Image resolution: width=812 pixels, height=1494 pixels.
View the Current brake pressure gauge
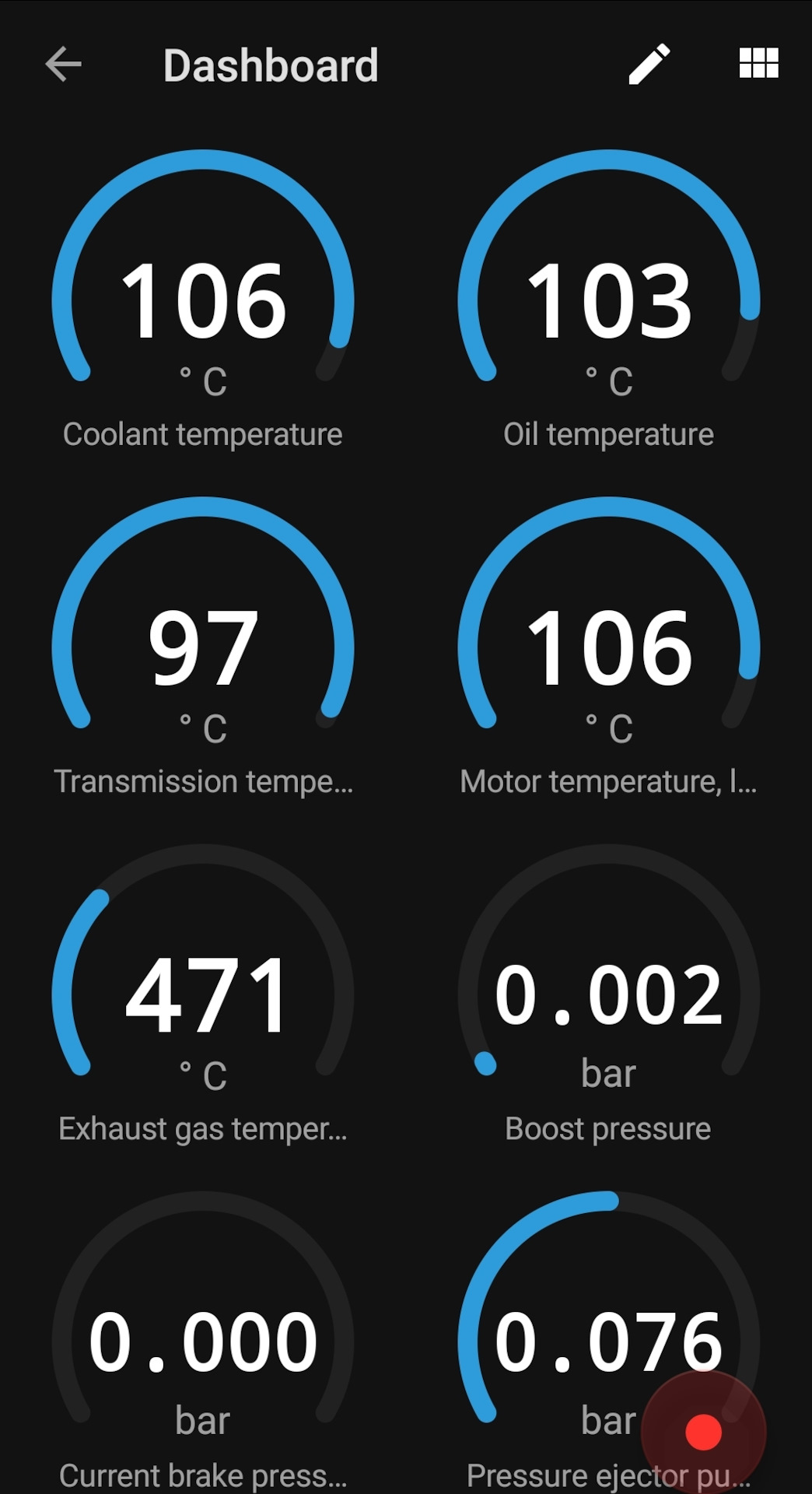[203, 1342]
